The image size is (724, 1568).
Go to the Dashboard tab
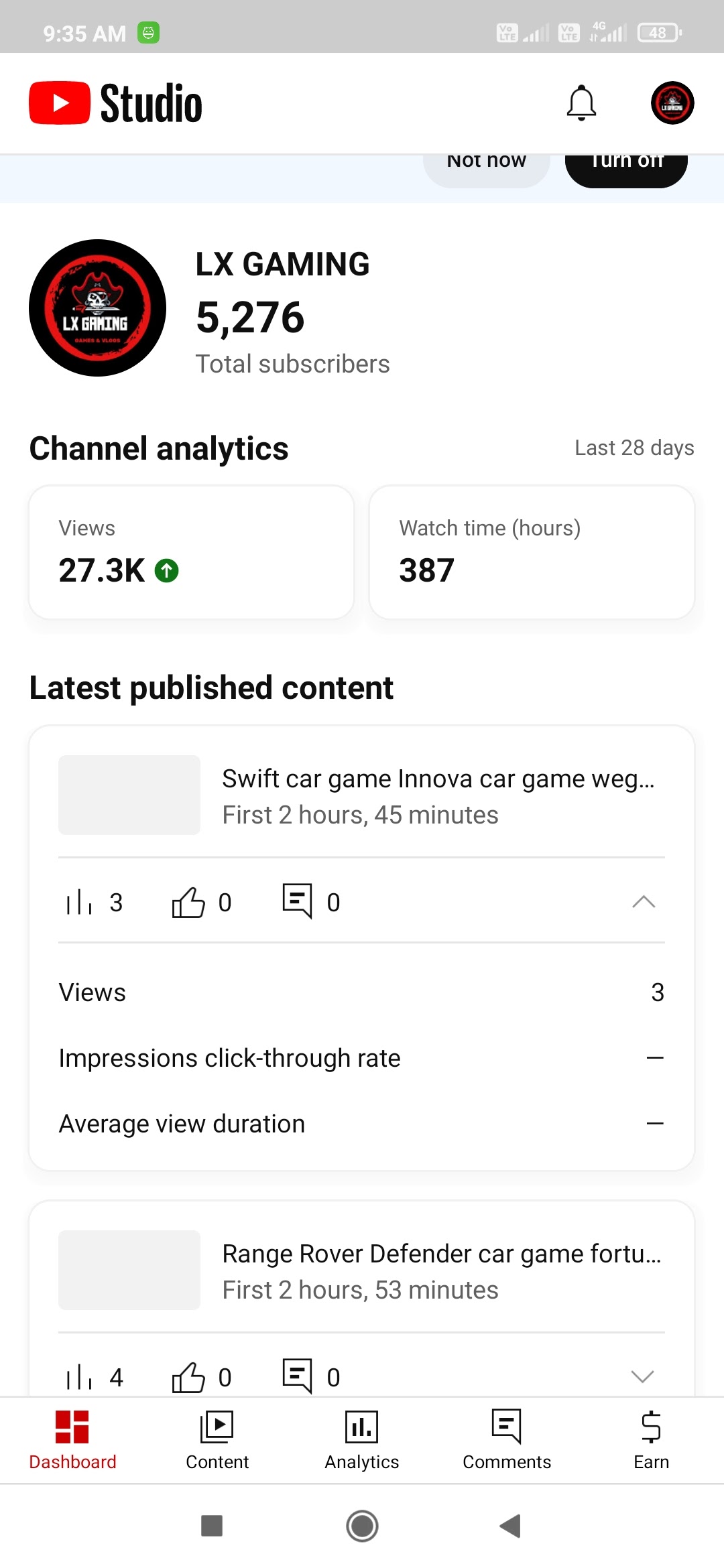click(x=72, y=1440)
